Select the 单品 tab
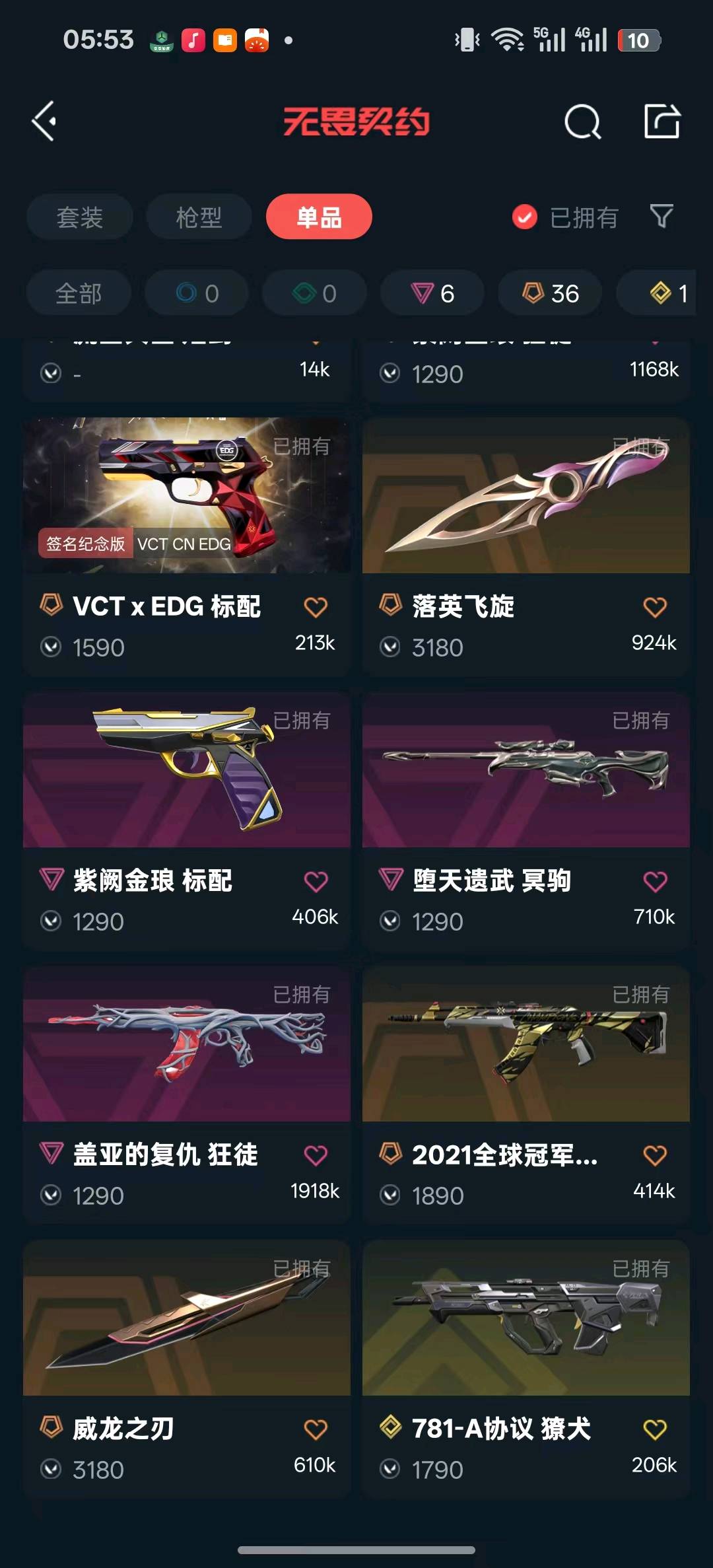The image size is (713, 1568). point(319,217)
